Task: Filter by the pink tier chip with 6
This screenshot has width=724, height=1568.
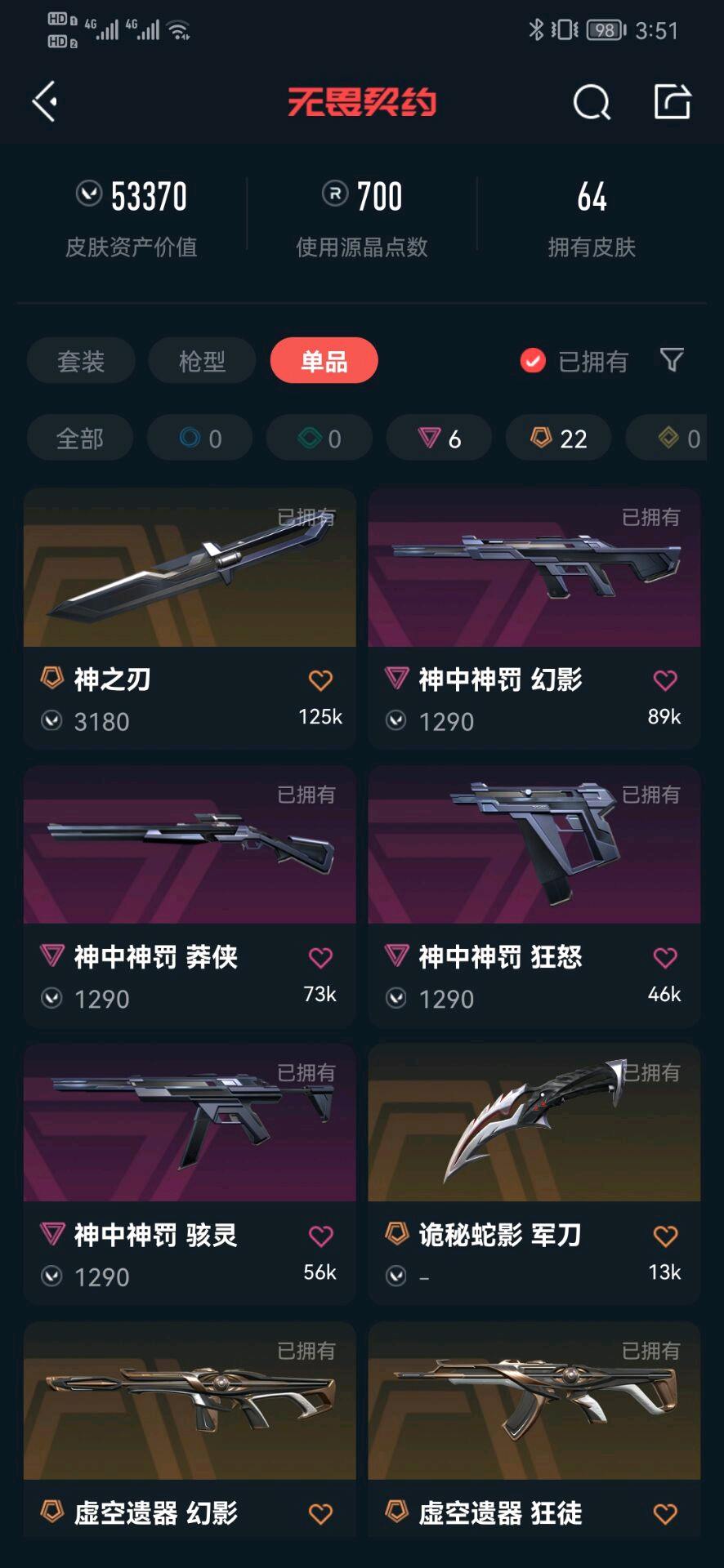Action: tap(439, 438)
